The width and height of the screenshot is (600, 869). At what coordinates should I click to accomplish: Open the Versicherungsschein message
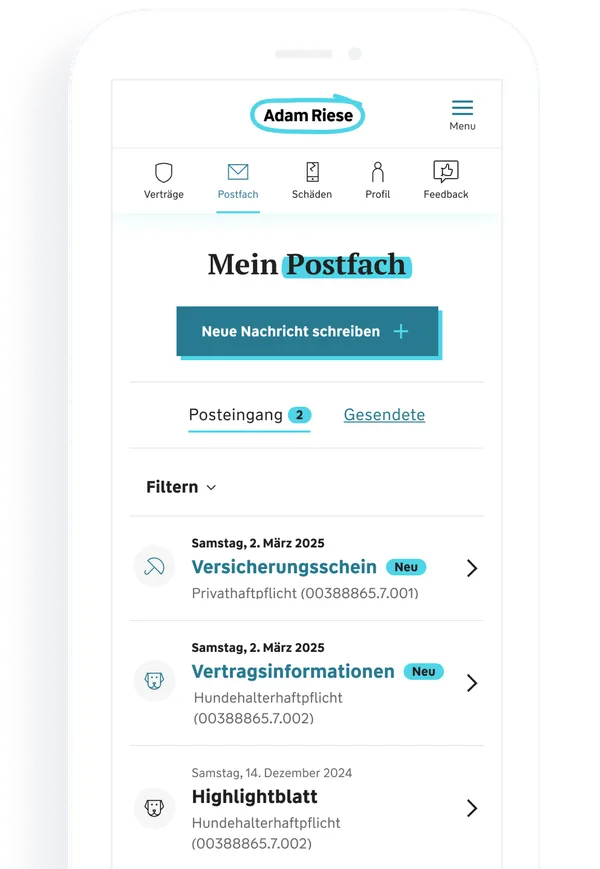click(x=306, y=568)
